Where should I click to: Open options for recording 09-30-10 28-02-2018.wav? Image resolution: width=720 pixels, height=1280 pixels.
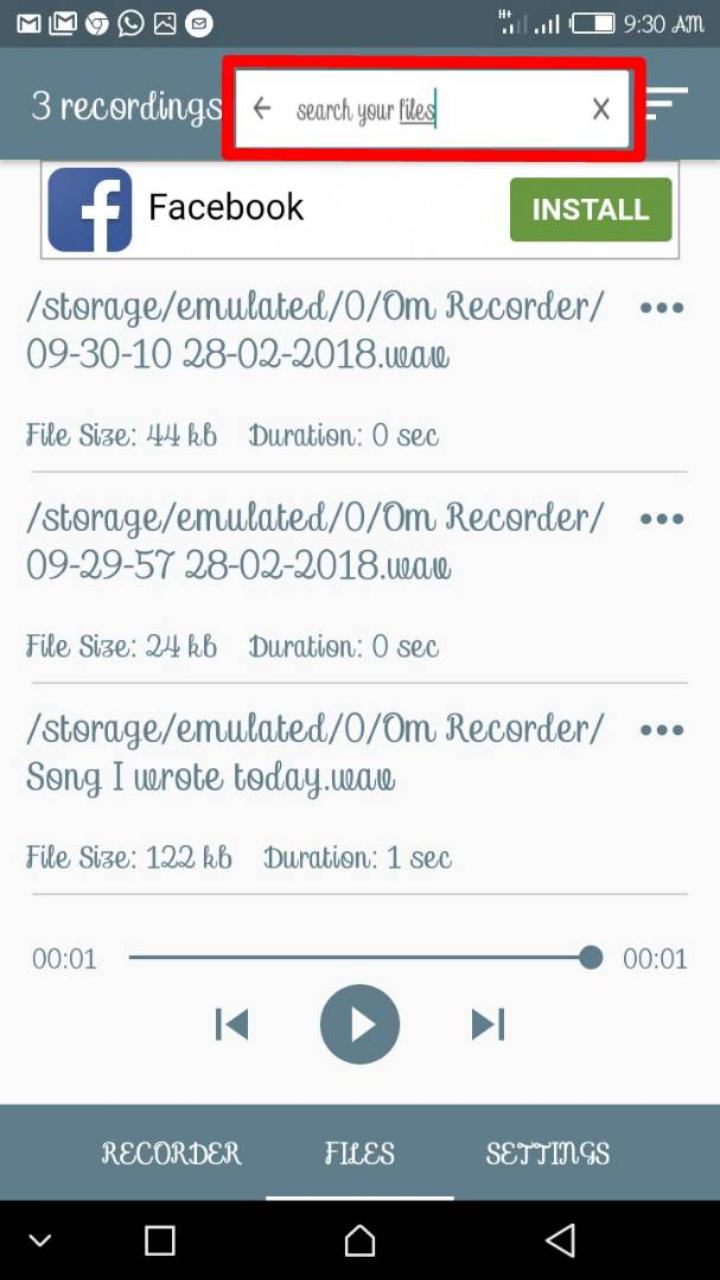tap(662, 308)
